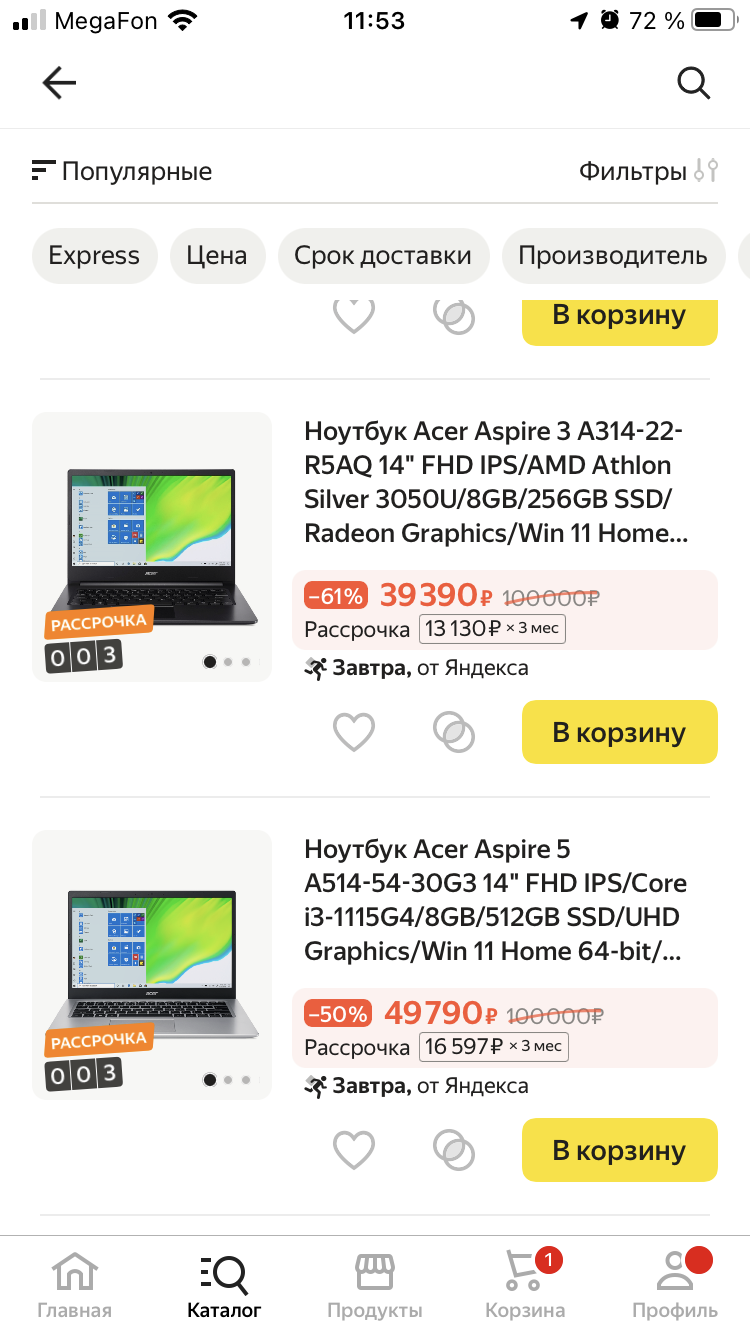Add Acer Aspire 3 to cart

[619, 732]
